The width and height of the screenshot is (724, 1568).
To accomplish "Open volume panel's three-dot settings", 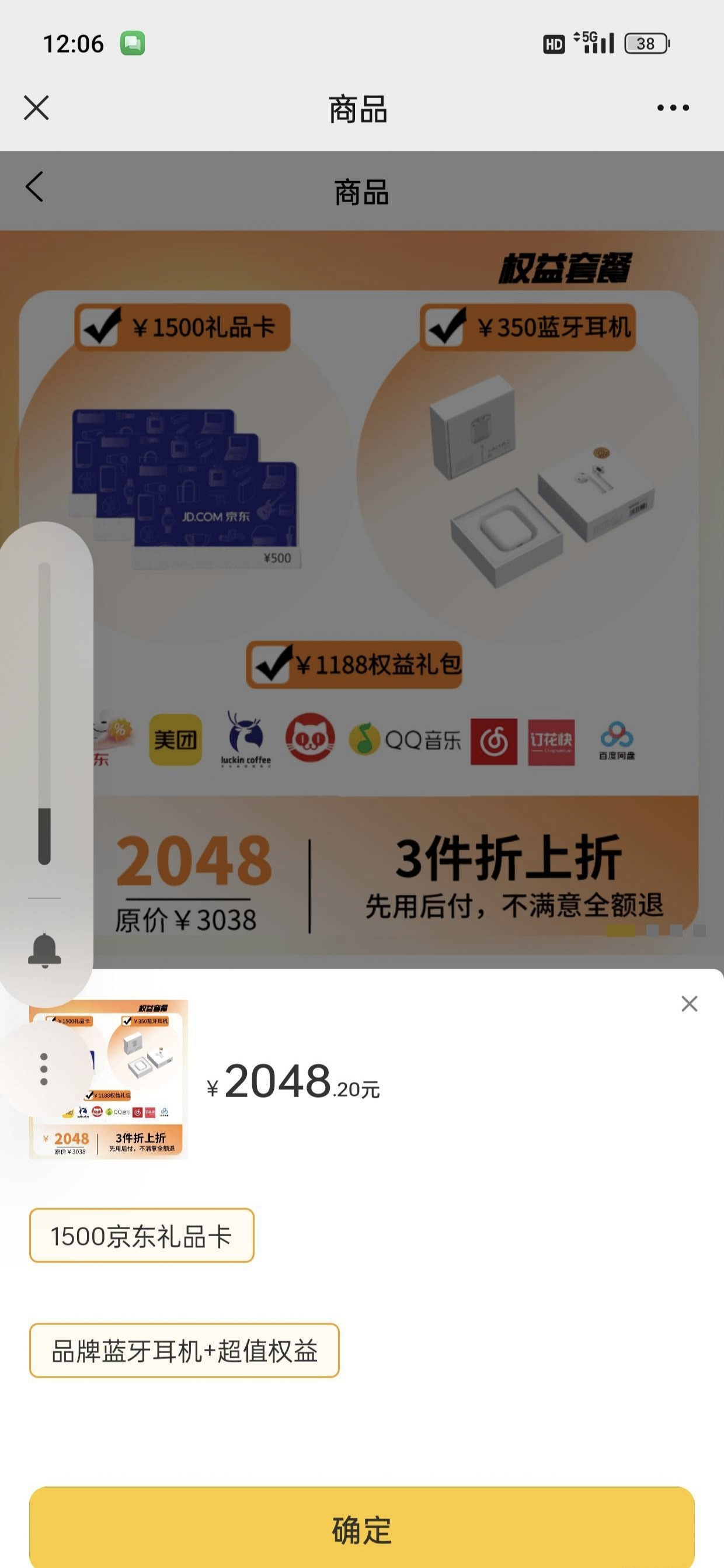I will pos(44,1069).
